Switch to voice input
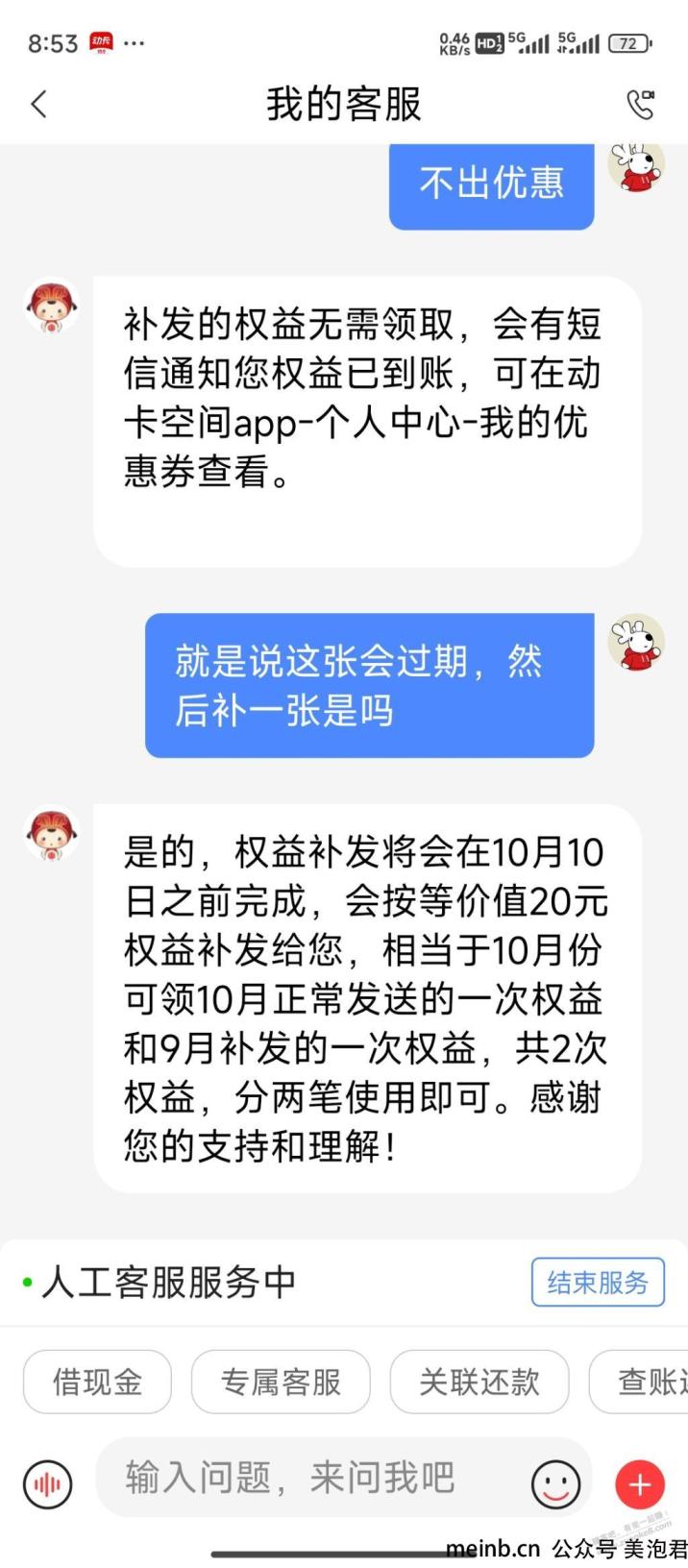Viewport: 688px width, 1568px height. (x=47, y=1484)
